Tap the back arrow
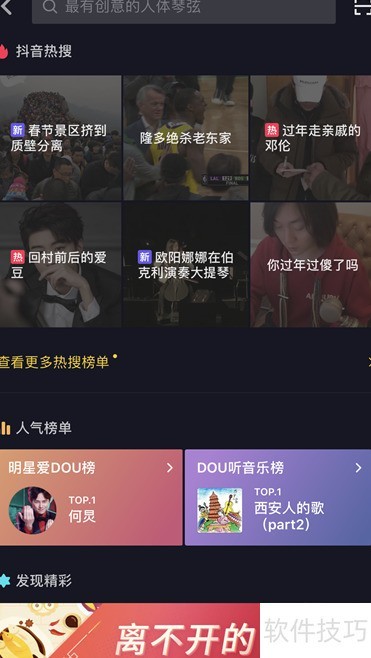Screen dimensions: 371x658 point(6,7)
